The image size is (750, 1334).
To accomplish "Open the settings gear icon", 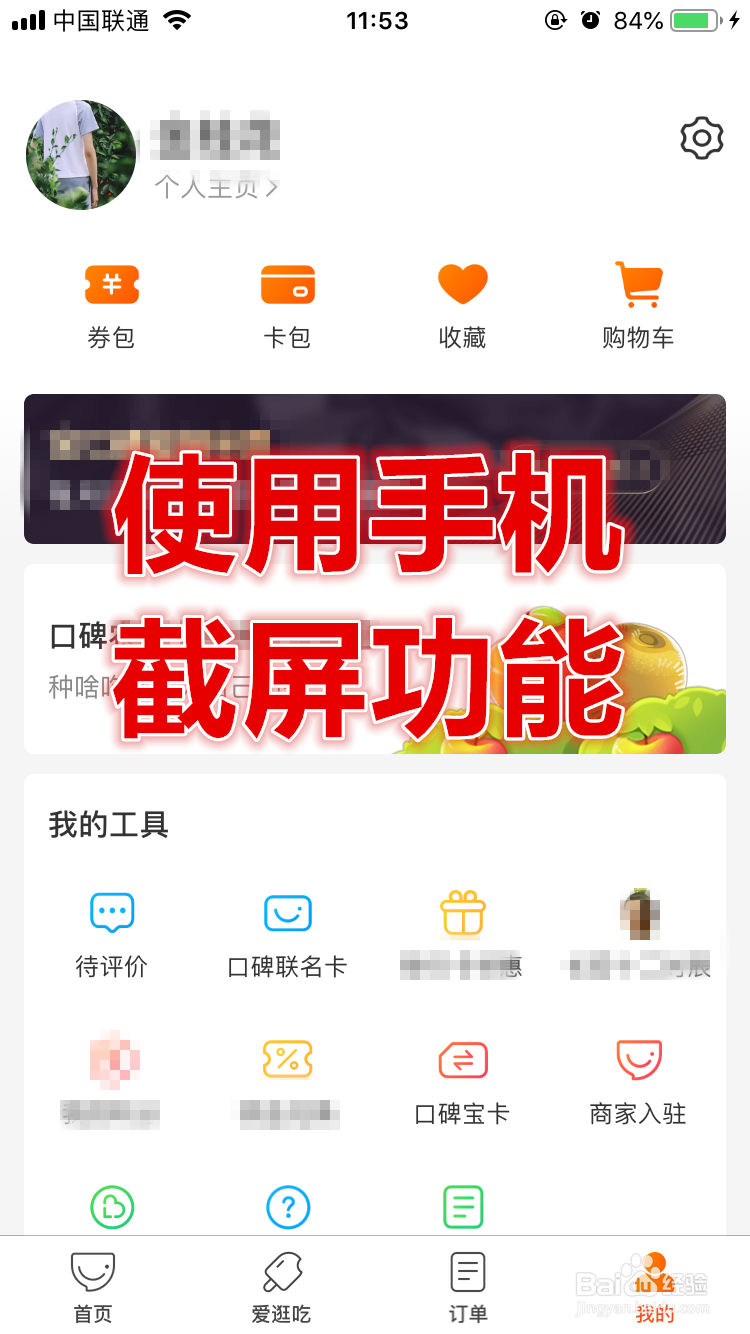I will 701,138.
